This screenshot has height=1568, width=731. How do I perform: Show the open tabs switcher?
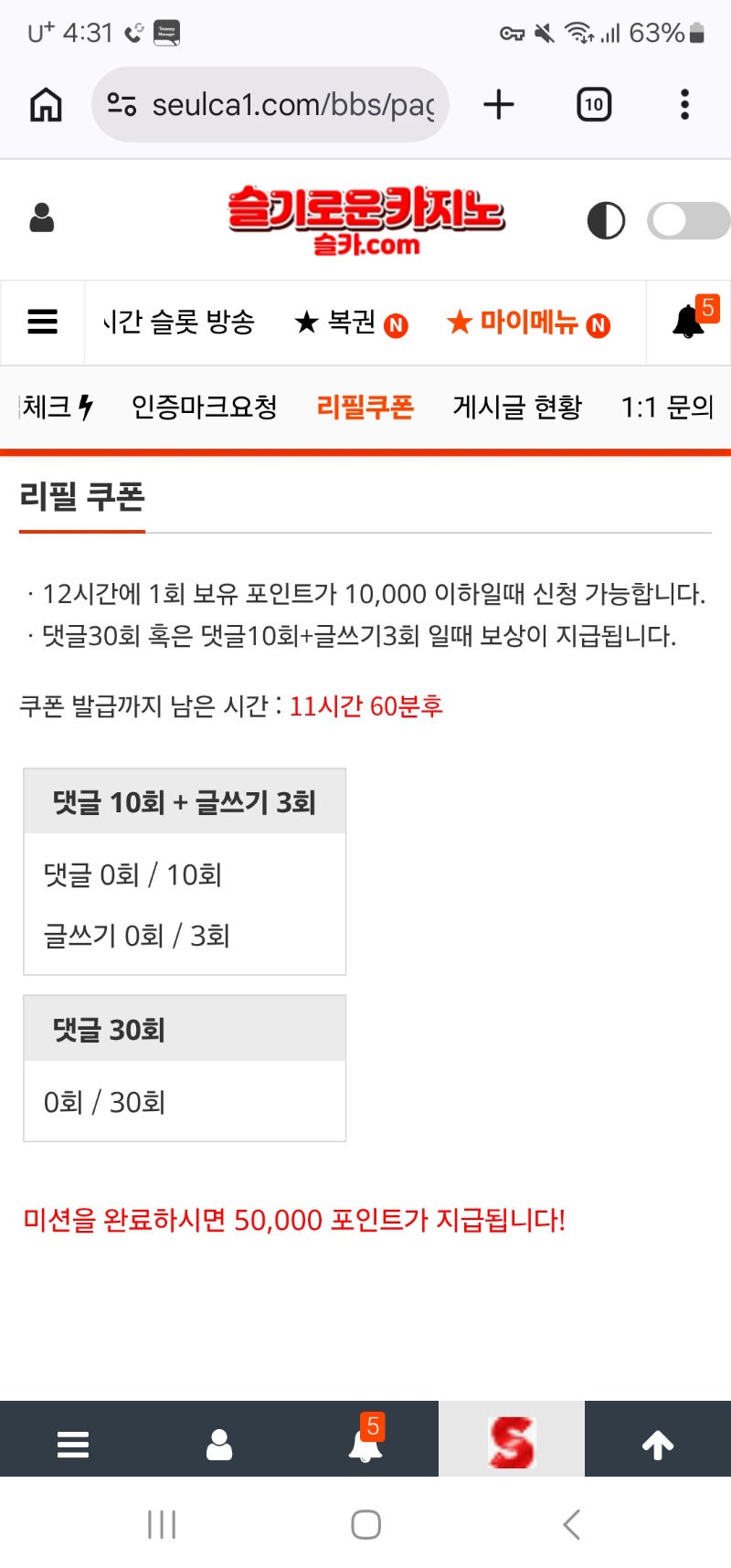pyautogui.click(x=594, y=105)
